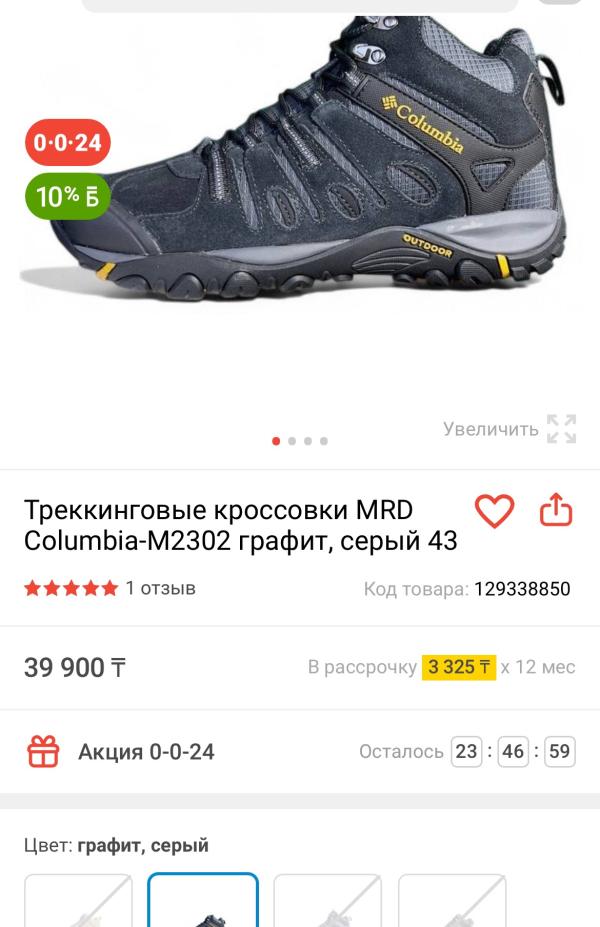The height and width of the screenshot is (927, 600).
Task: Add the trekking shoes to favorites
Action: [x=494, y=512]
